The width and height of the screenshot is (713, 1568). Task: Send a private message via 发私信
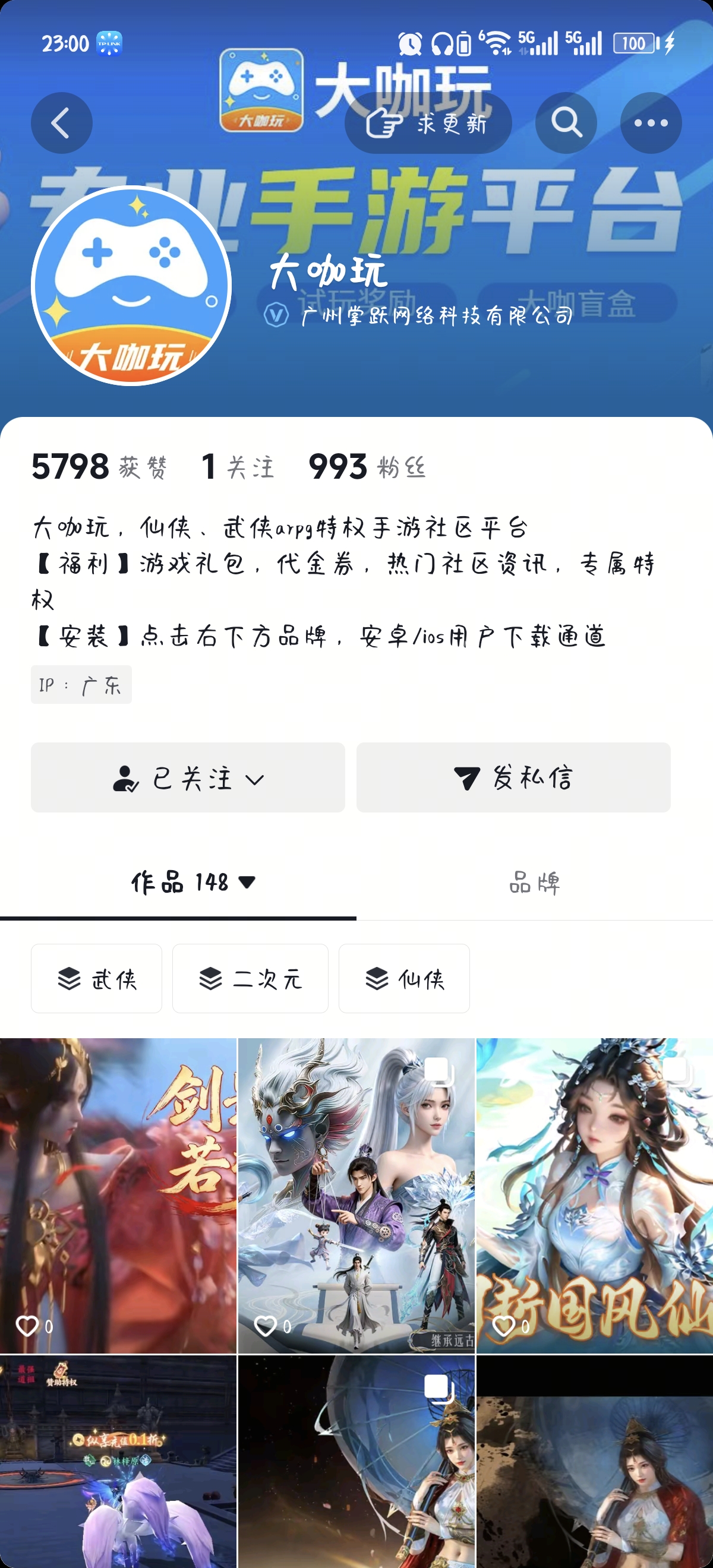click(513, 777)
